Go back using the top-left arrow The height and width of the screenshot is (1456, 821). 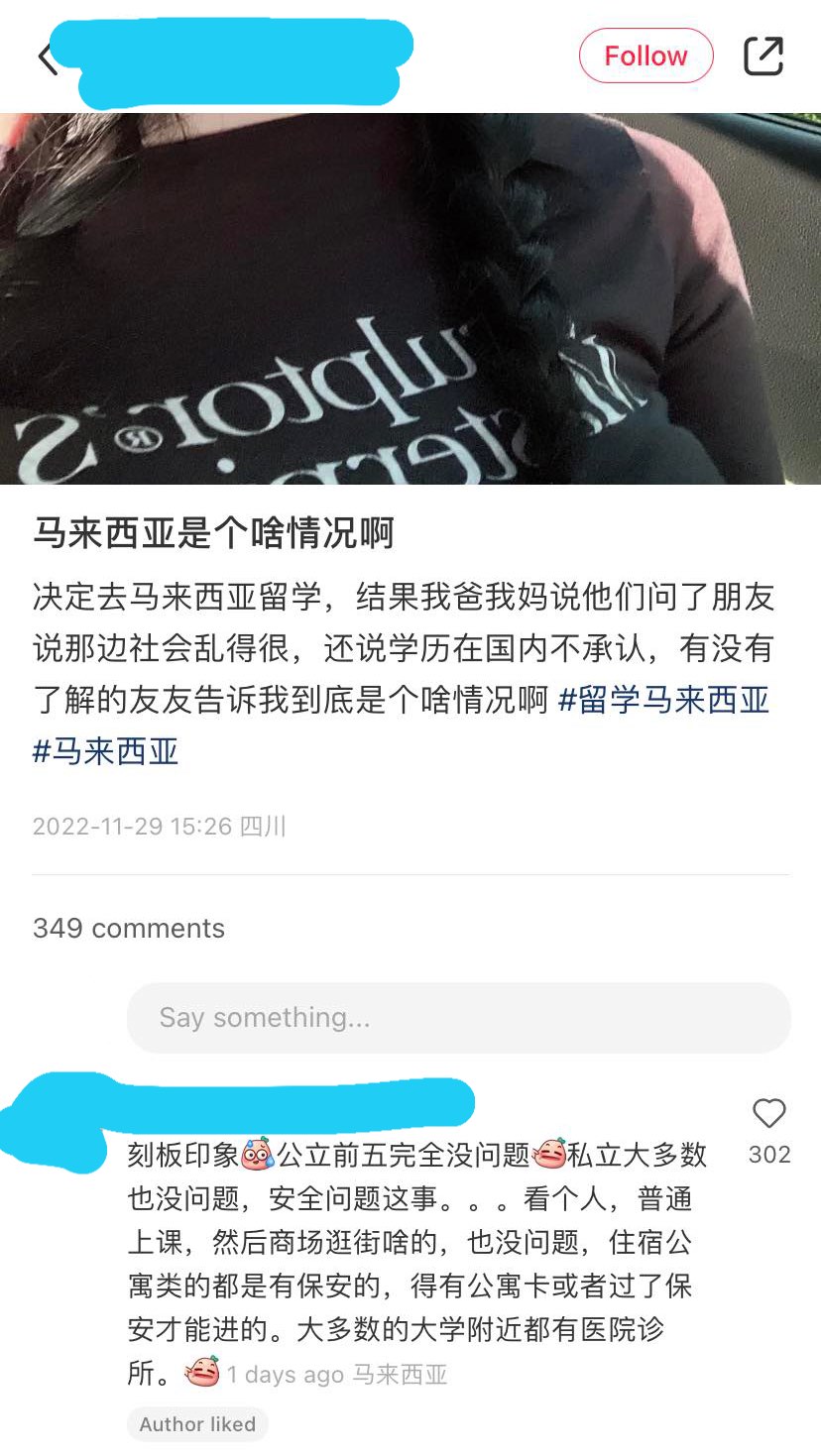point(46,57)
